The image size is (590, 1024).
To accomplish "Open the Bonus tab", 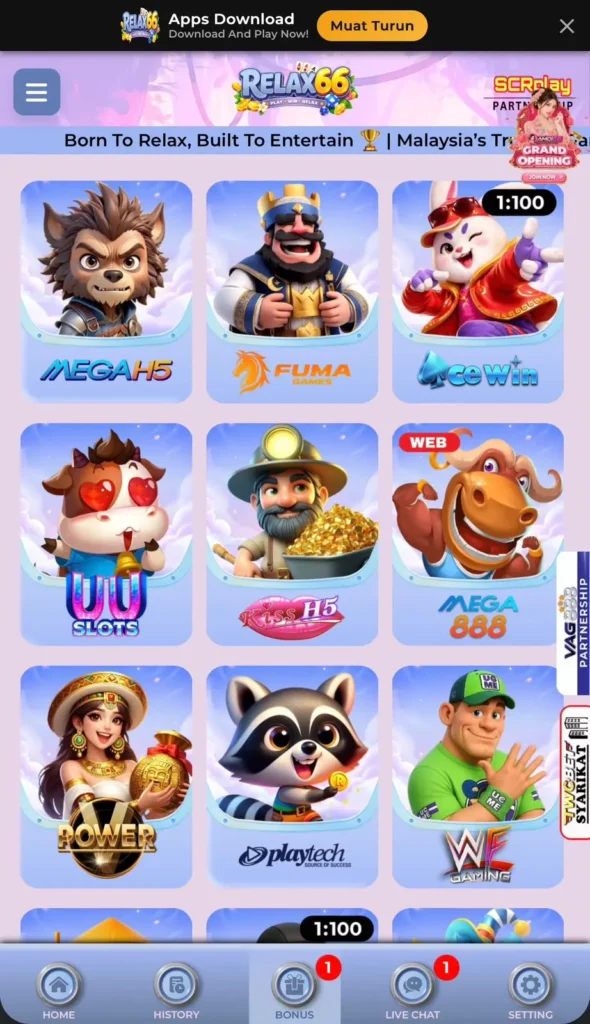I will 295,991.
